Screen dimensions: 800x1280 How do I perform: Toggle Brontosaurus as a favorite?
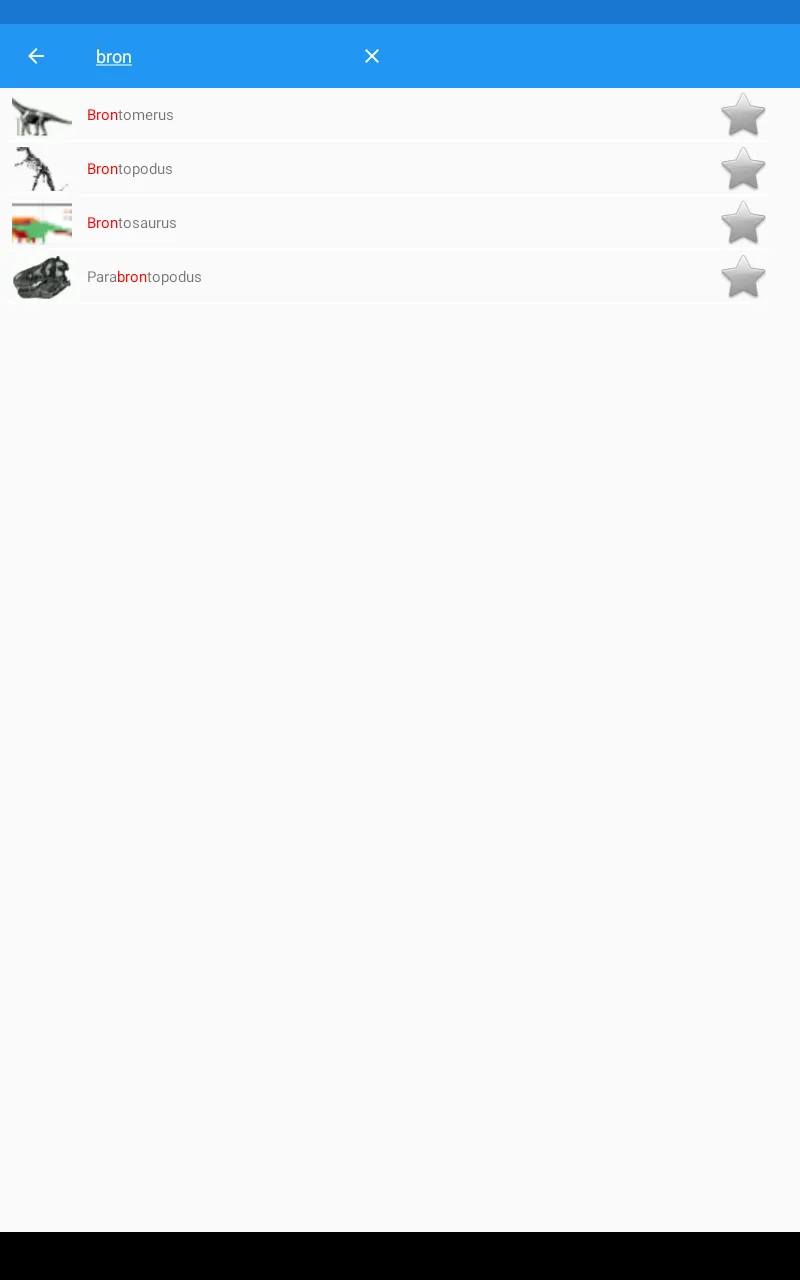[x=743, y=222]
